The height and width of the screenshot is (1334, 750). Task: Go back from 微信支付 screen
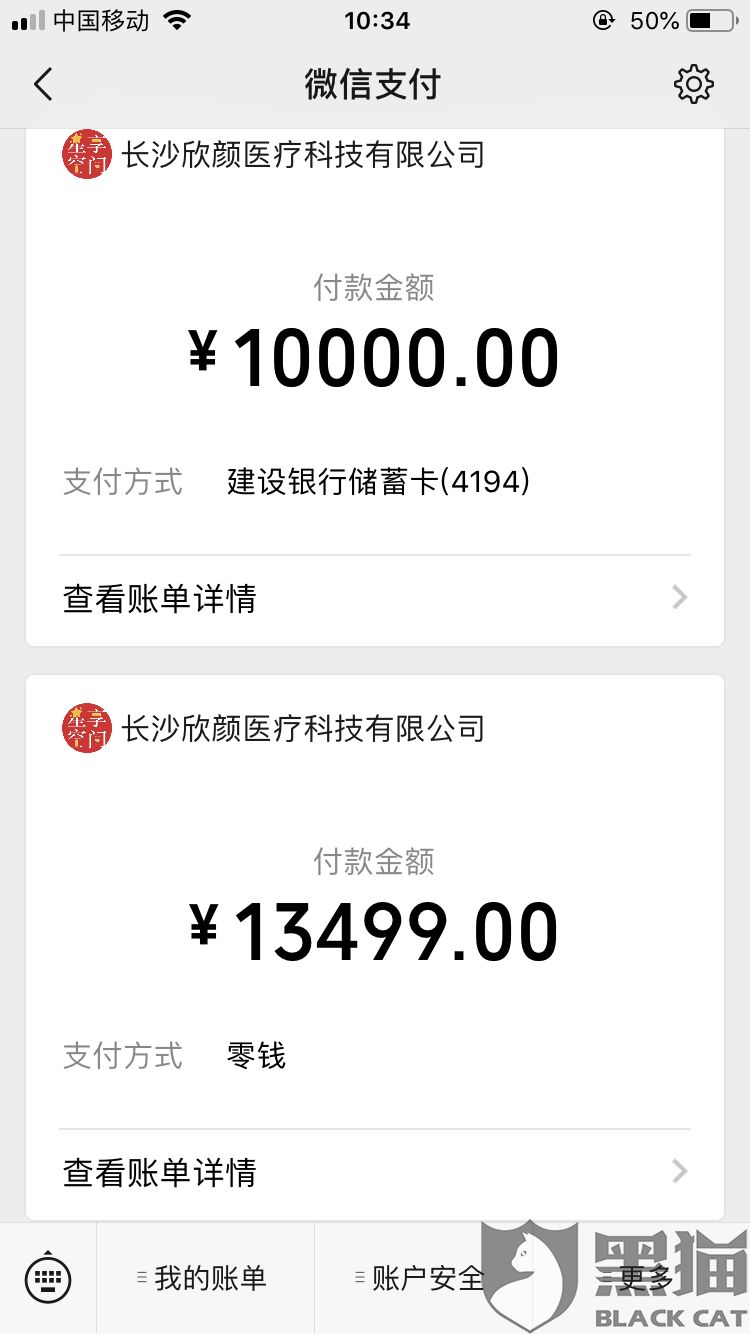click(x=43, y=85)
